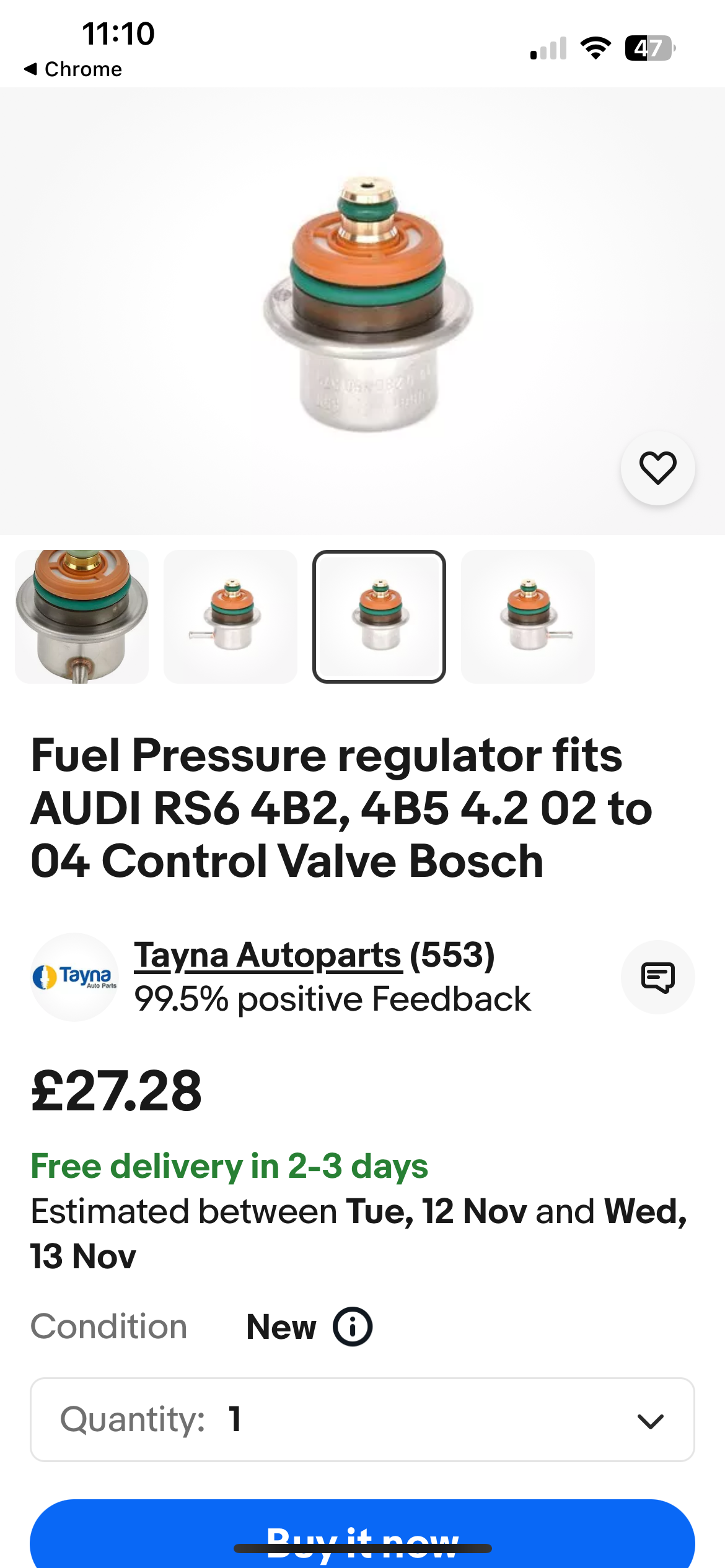Select the second product thumbnail
The image size is (725, 1568).
(x=231, y=617)
